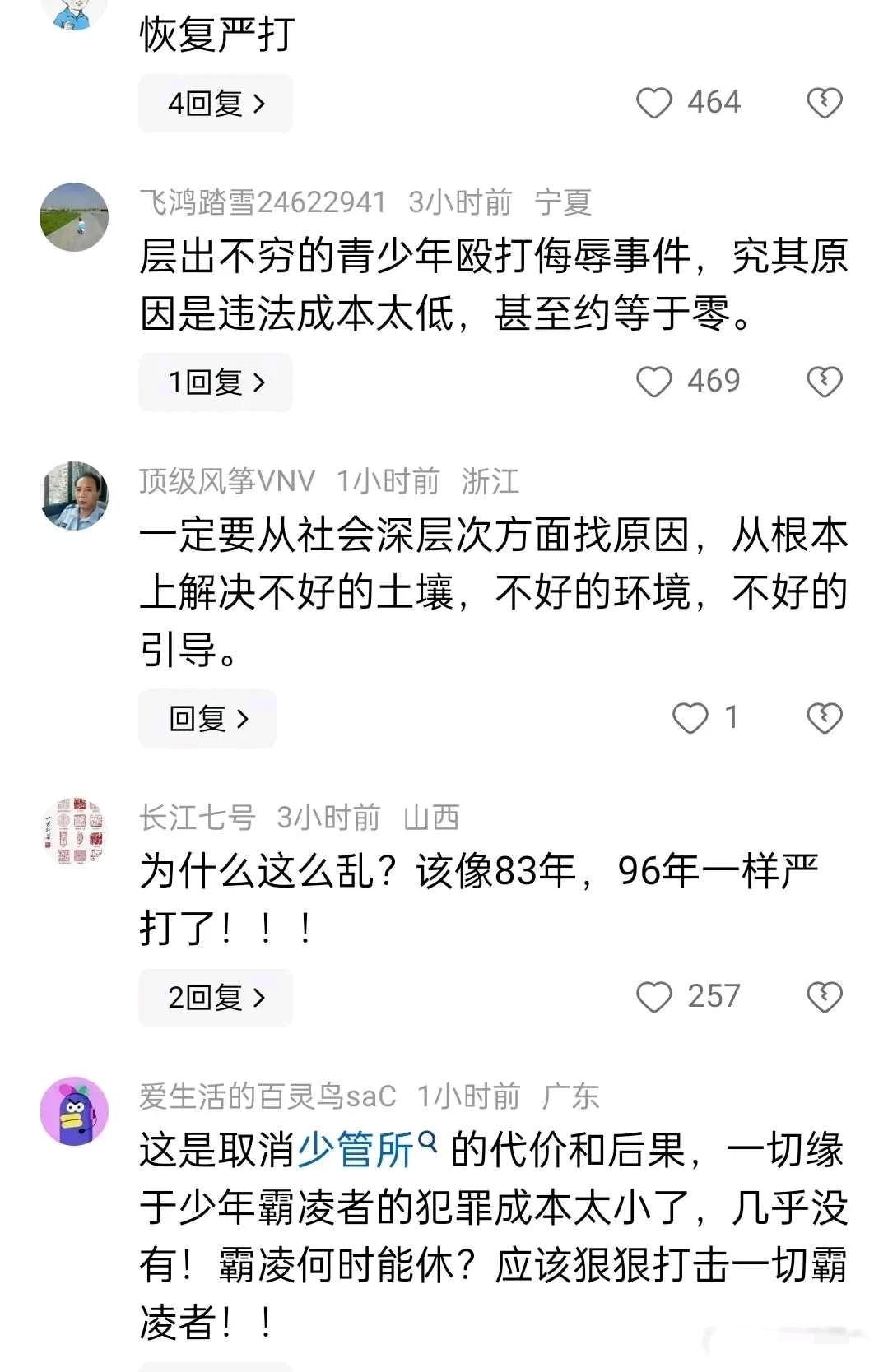Dislike 顶级风筝VNV's comment

pyautogui.click(x=824, y=718)
